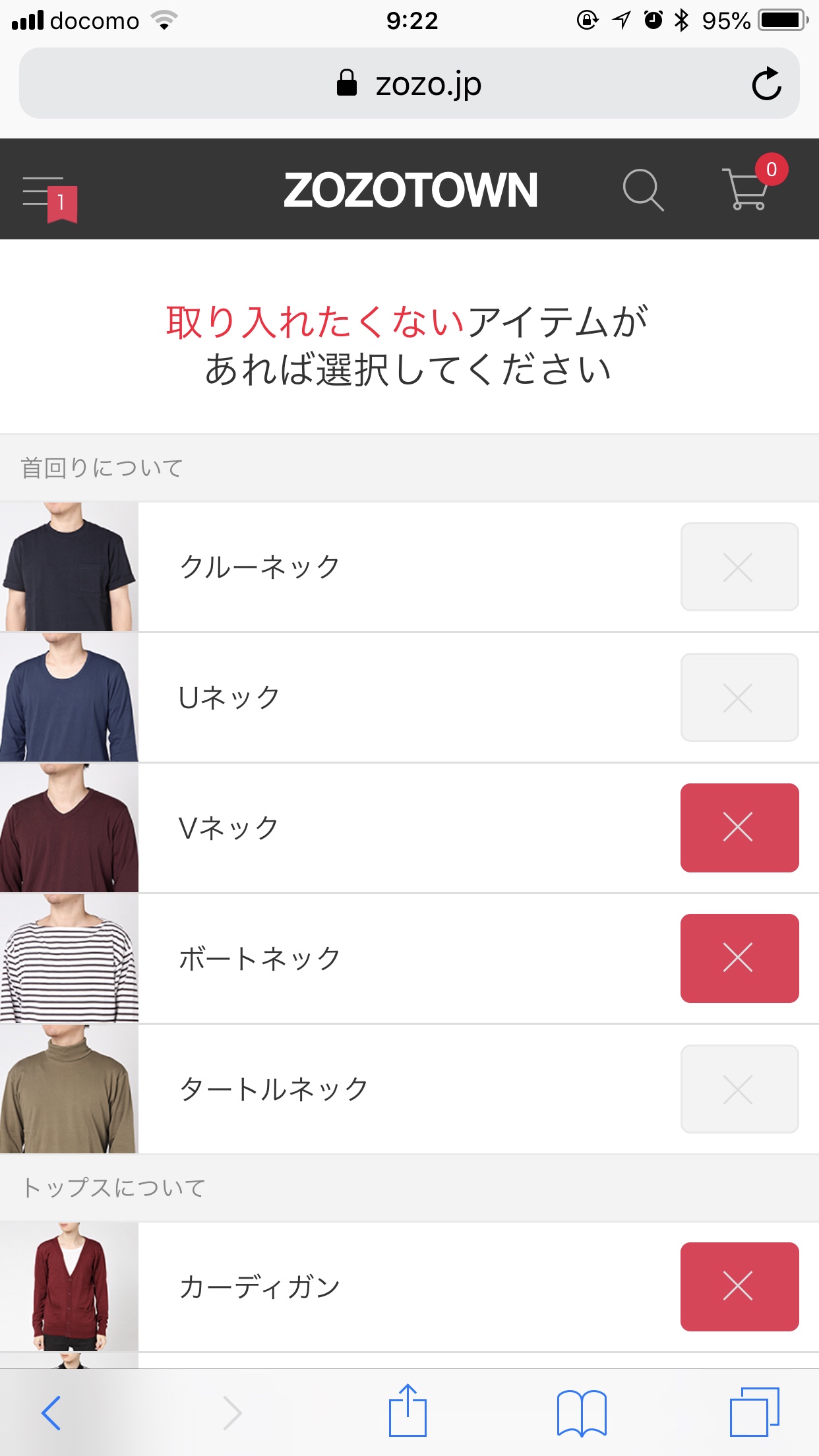The height and width of the screenshot is (1456, 819).
Task: Open Safari bookmarks
Action: 582,1412
